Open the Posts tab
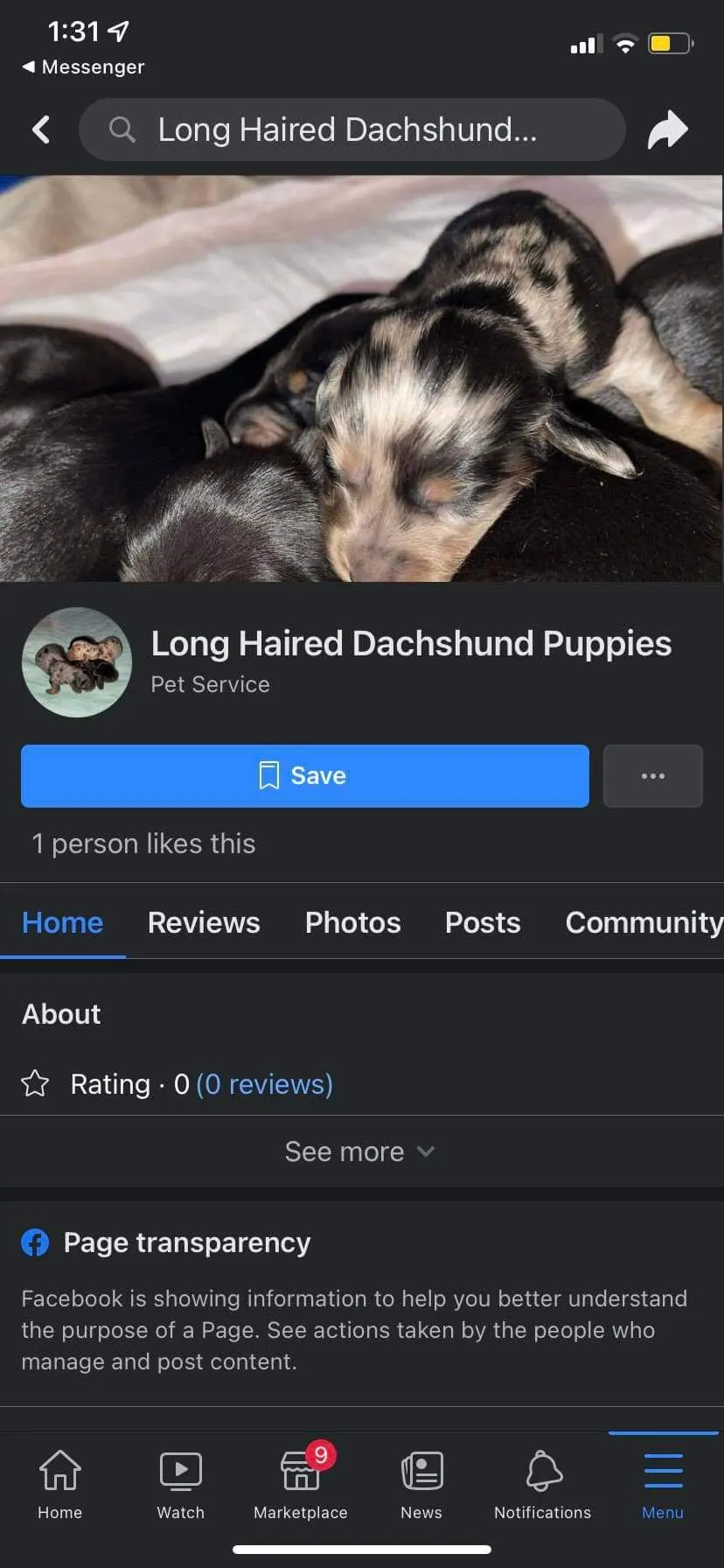 coord(483,922)
